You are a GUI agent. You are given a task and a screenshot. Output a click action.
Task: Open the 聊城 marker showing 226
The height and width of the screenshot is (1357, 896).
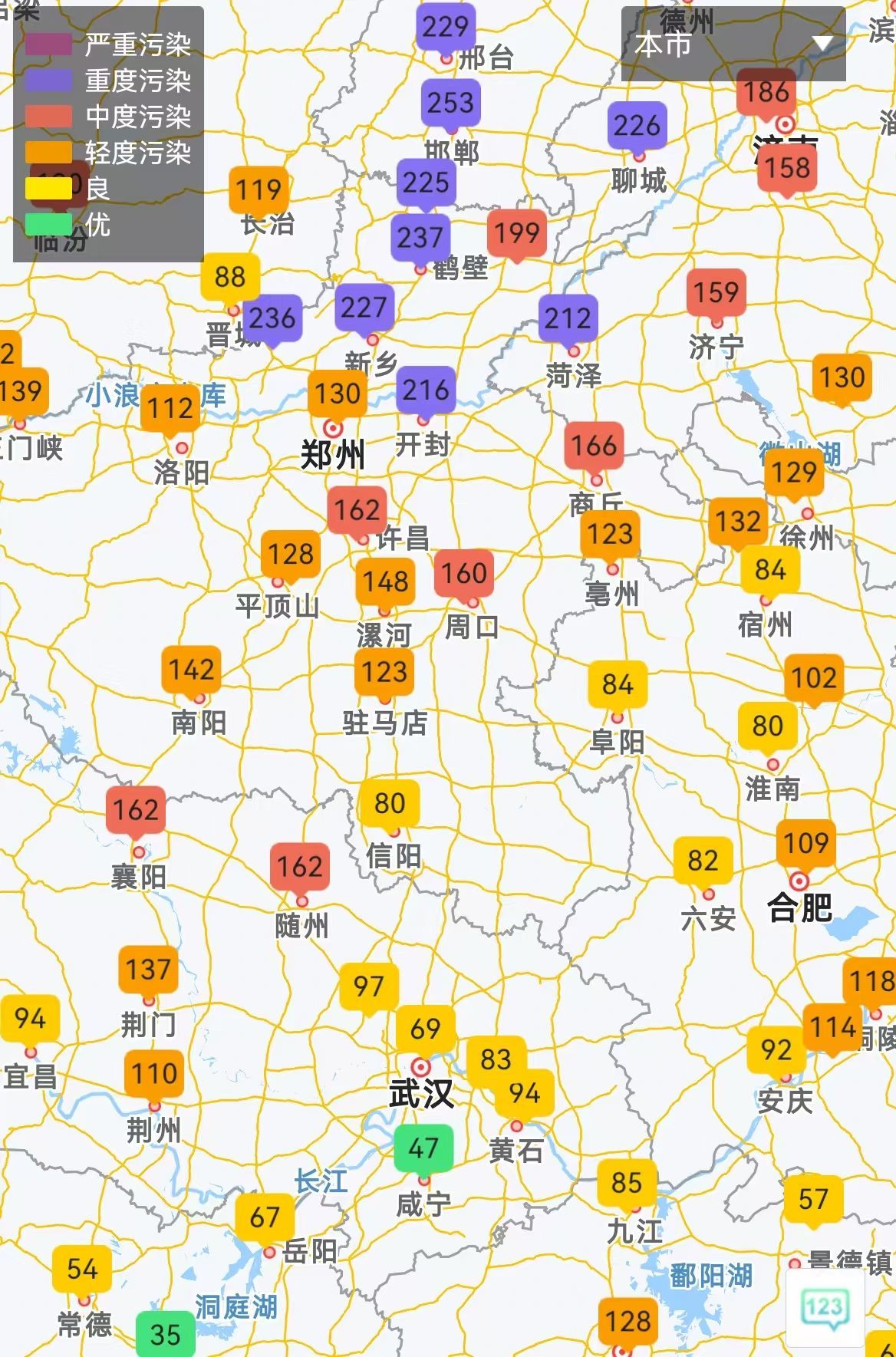point(637,125)
